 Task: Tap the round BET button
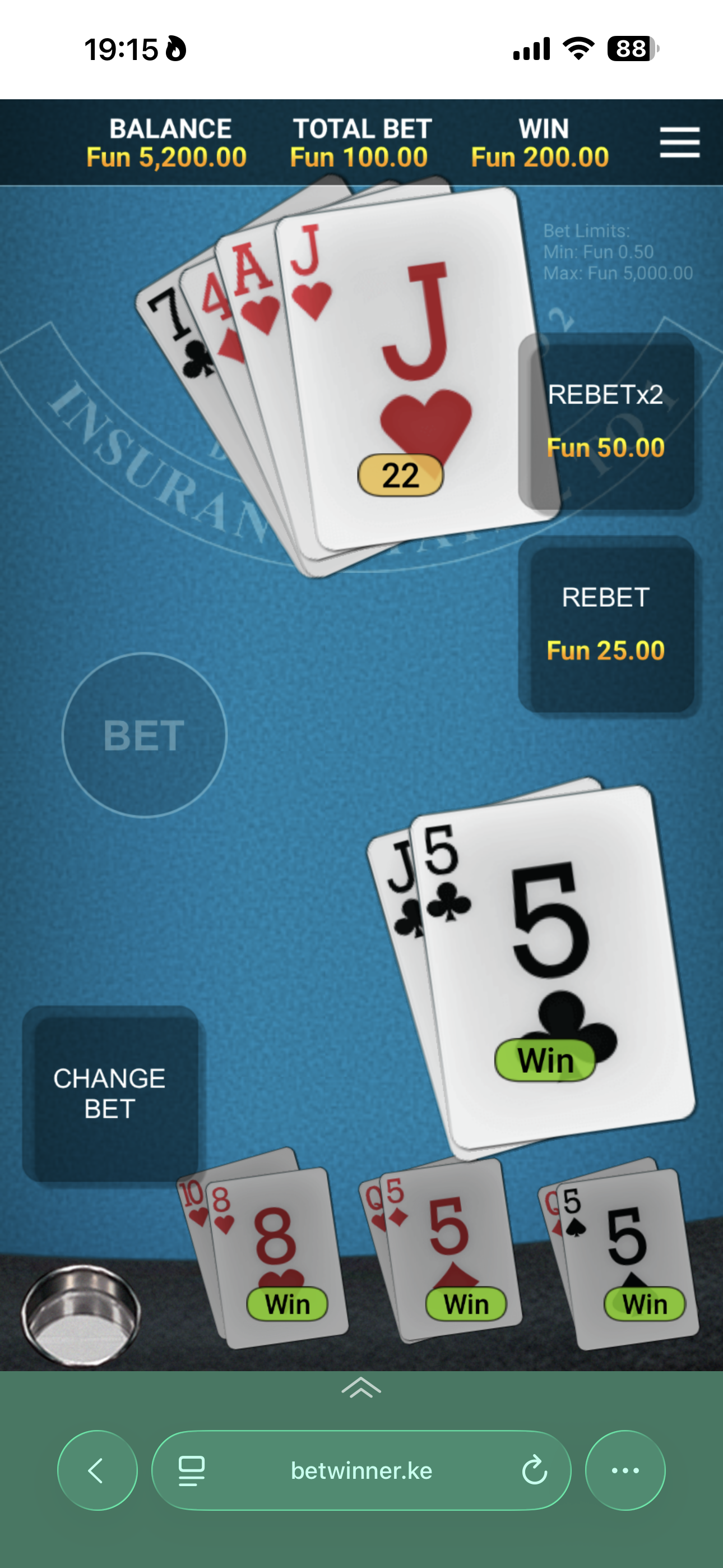pos(144,735)
